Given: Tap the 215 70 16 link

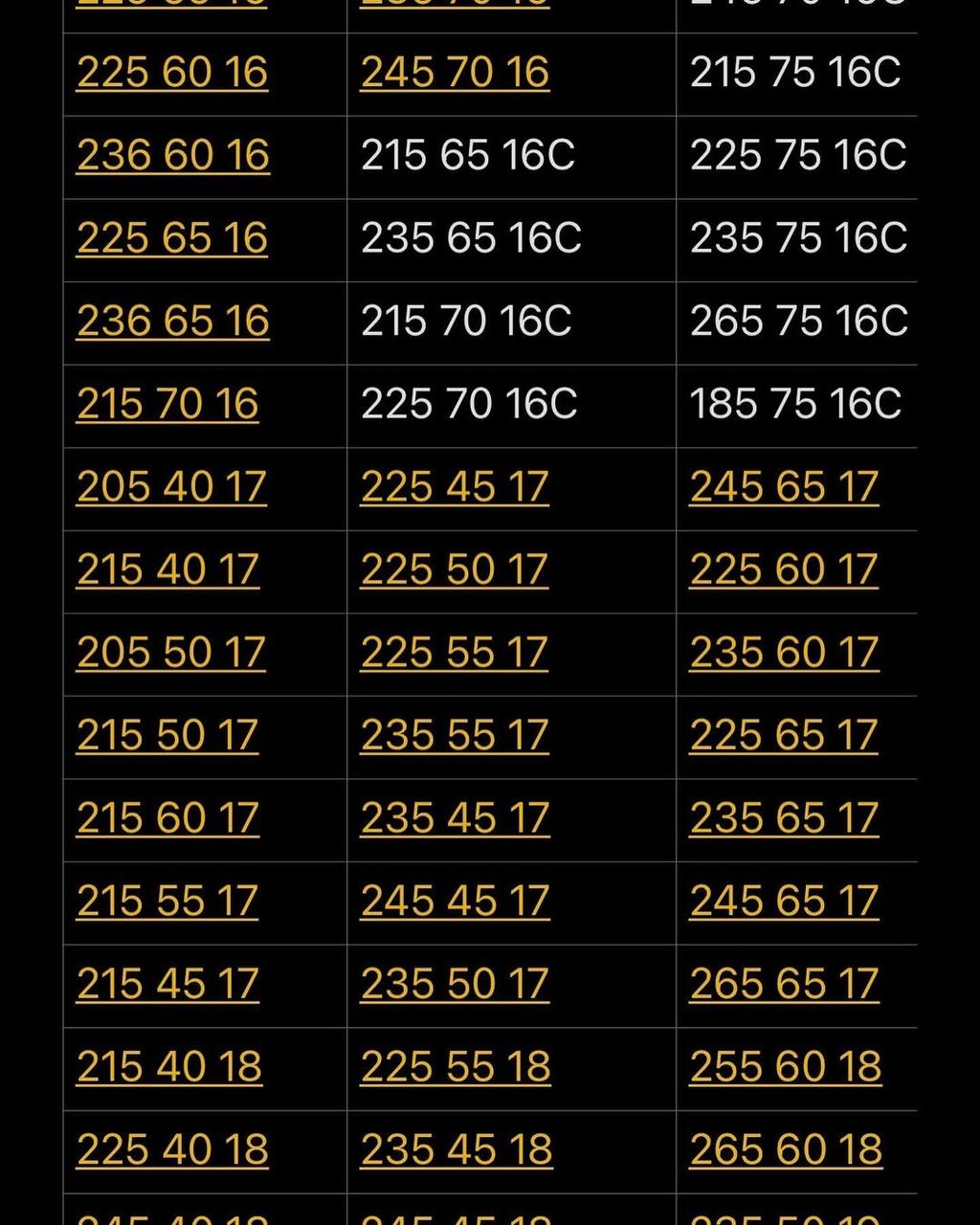Looking at the screenshot, I should [167, 404].
